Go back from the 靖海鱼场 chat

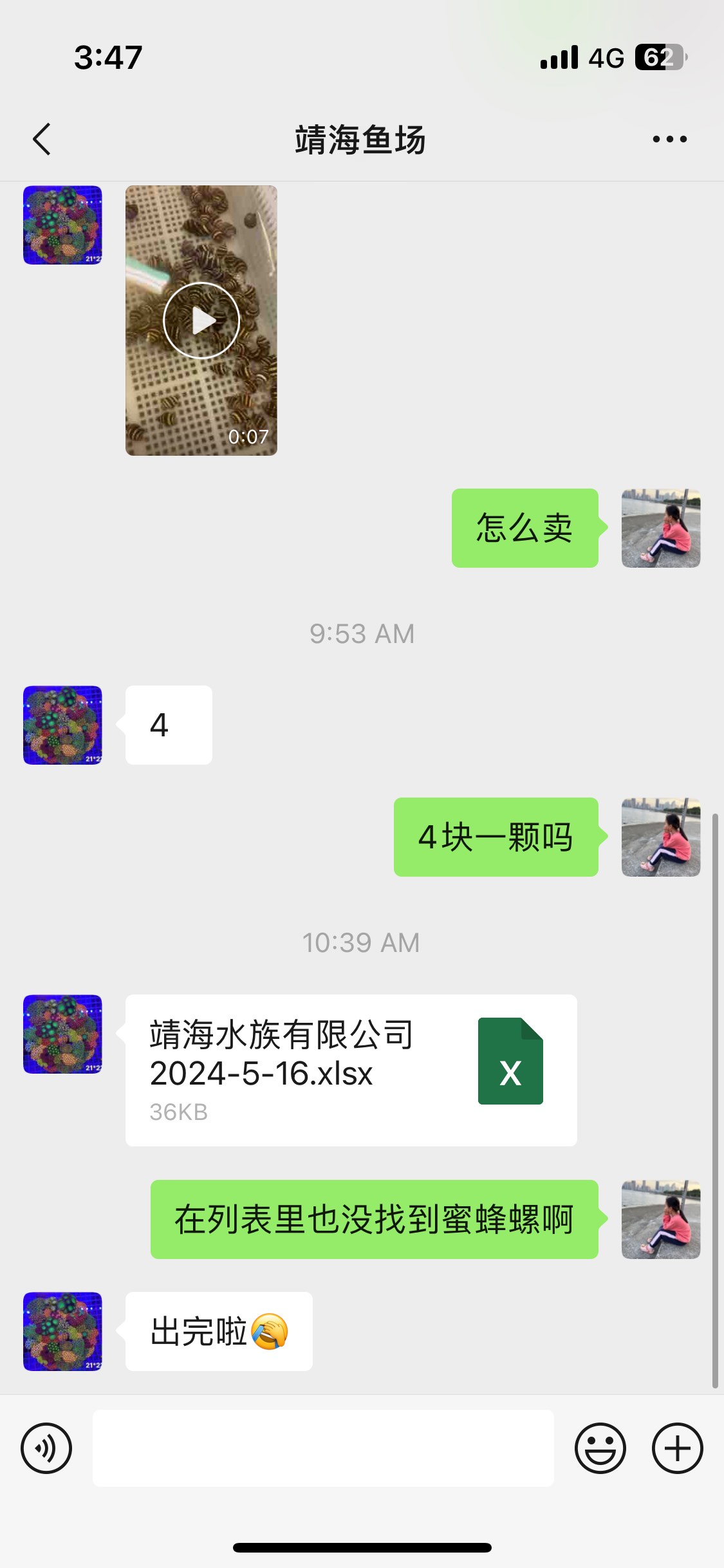coord(42,139)
